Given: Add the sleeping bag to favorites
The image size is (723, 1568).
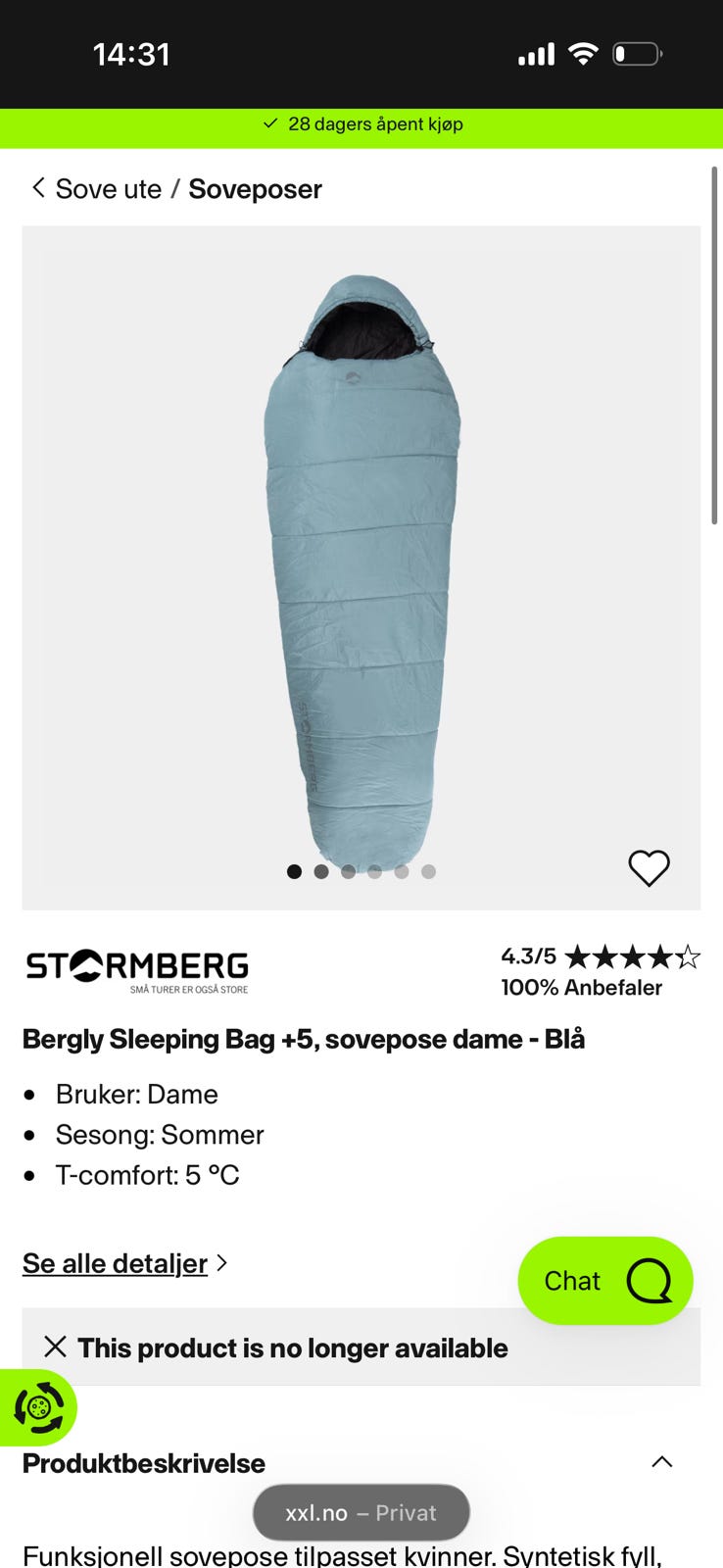Looking at the screenshot, I should 649,867.
